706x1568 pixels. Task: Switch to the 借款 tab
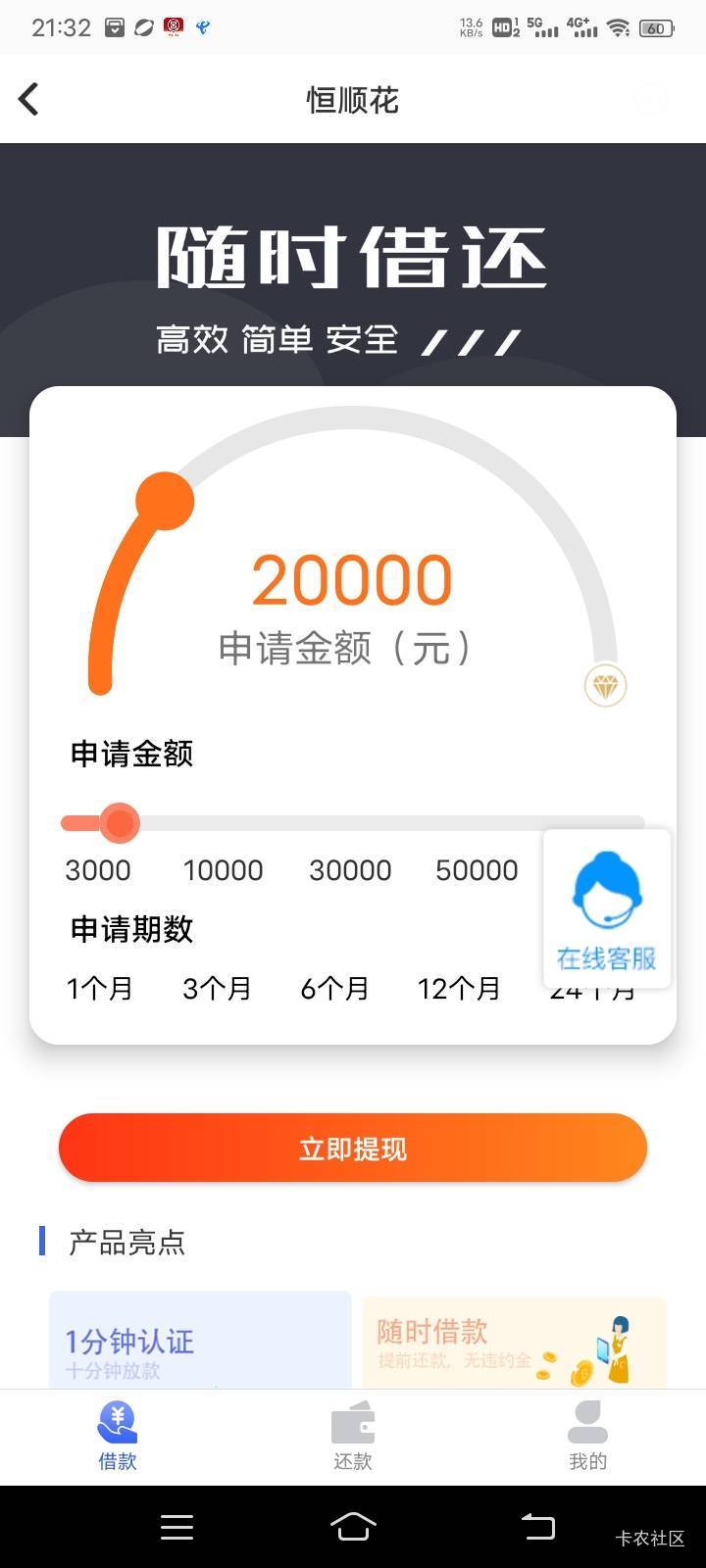click(x=118, y=1436)
